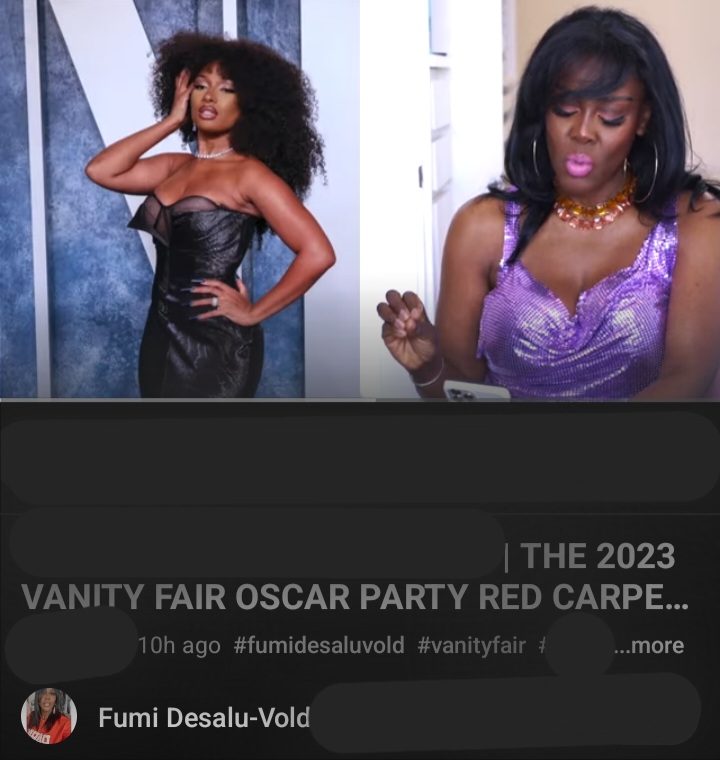The width and height of the screenshot is (720, 760).
Task: Open the #vanityfair hashtag
Action: (x=471, y=646)
